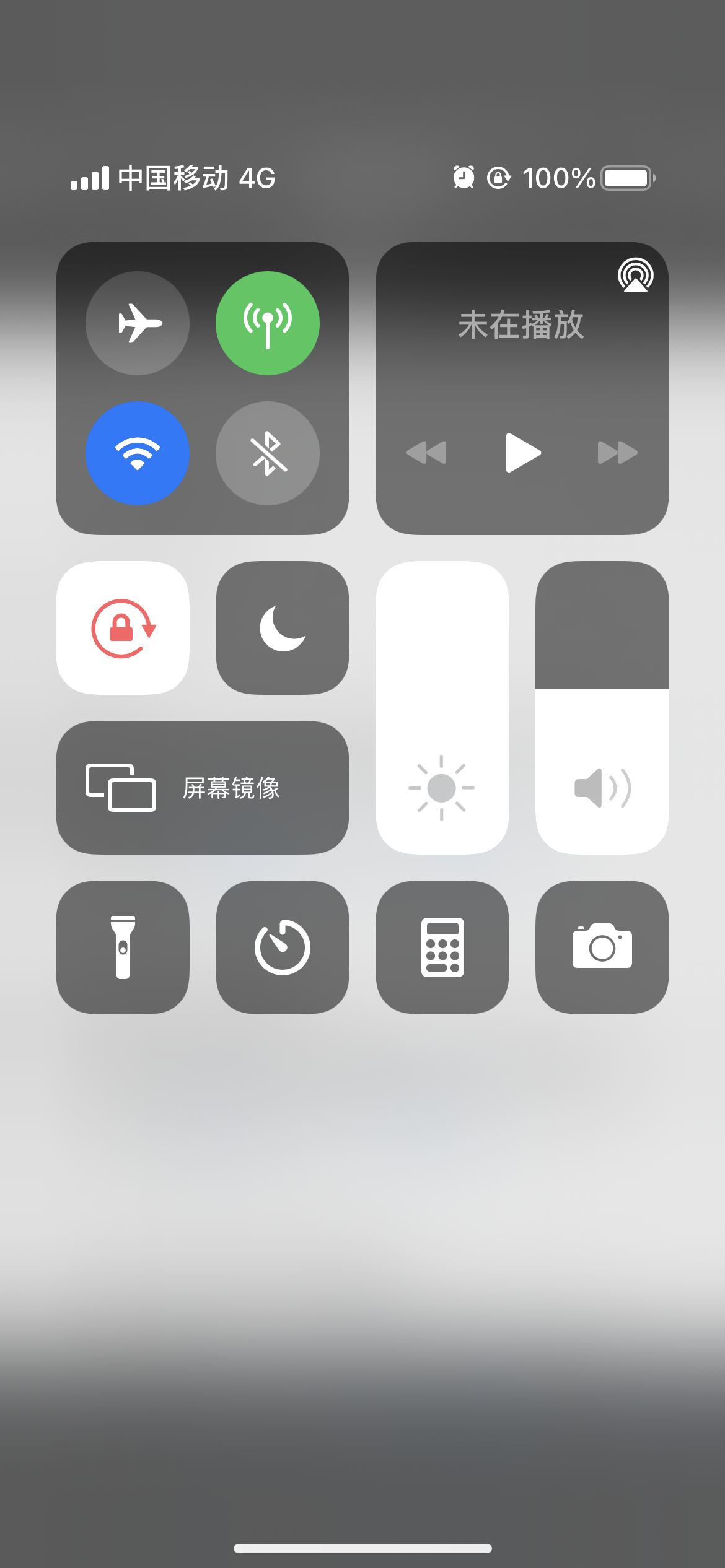Image resolution: width=725 pixels, height=1568 pixels.
Task: Skip to next track
Action: pyautogui.click(x=617, y=453)
